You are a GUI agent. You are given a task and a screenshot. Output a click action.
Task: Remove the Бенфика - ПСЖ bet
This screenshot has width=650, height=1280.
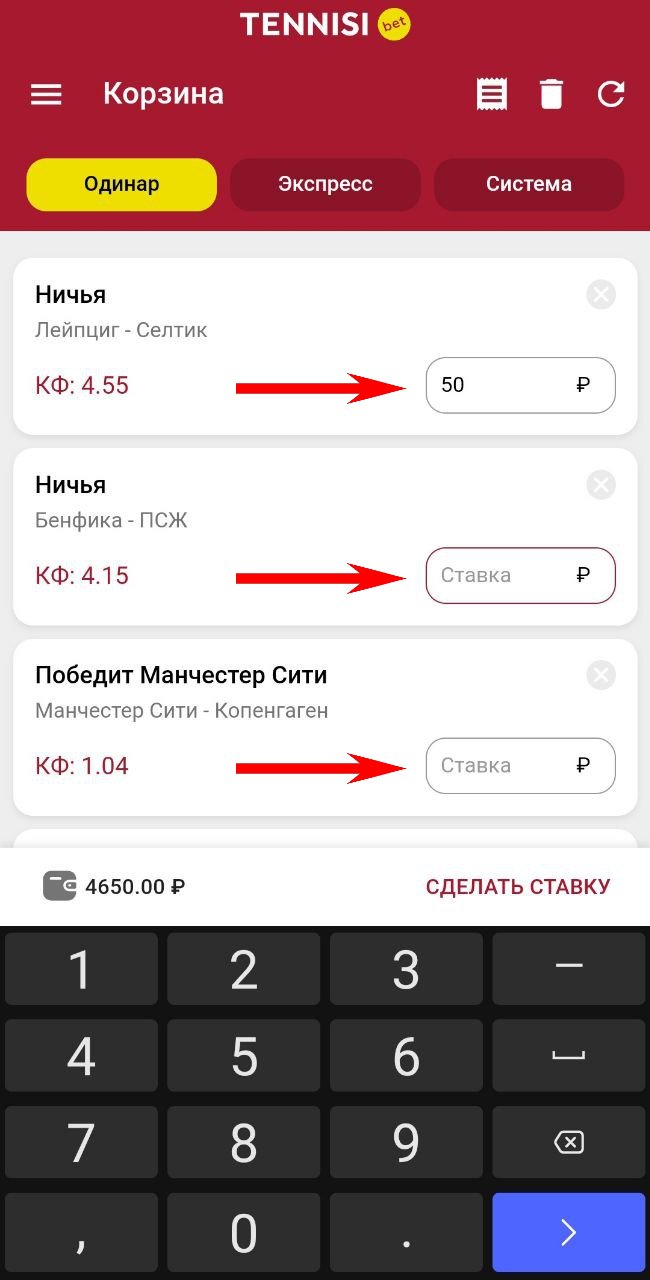601,485
